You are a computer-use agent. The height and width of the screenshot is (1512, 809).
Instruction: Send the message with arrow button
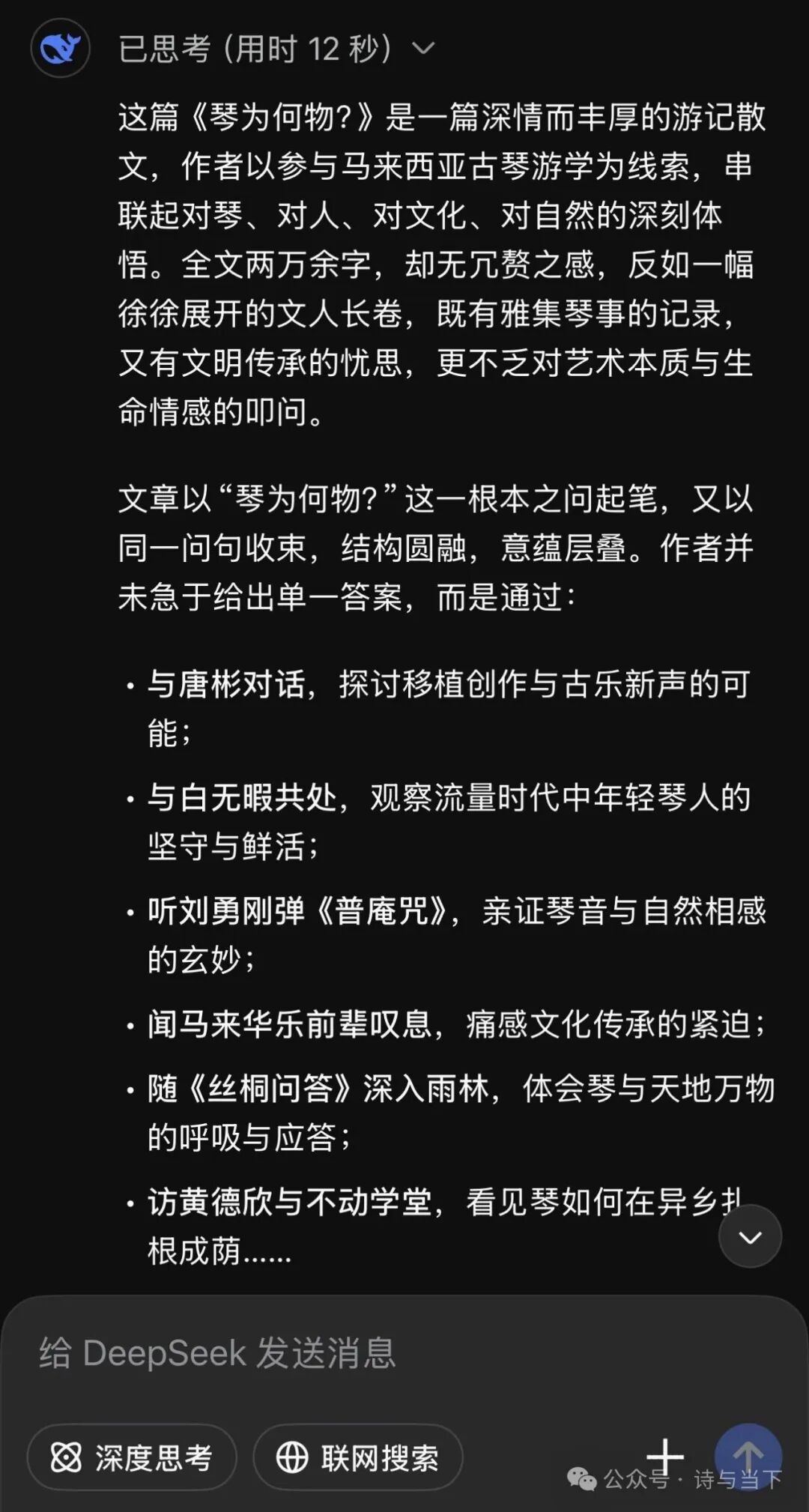[748, 1456]
